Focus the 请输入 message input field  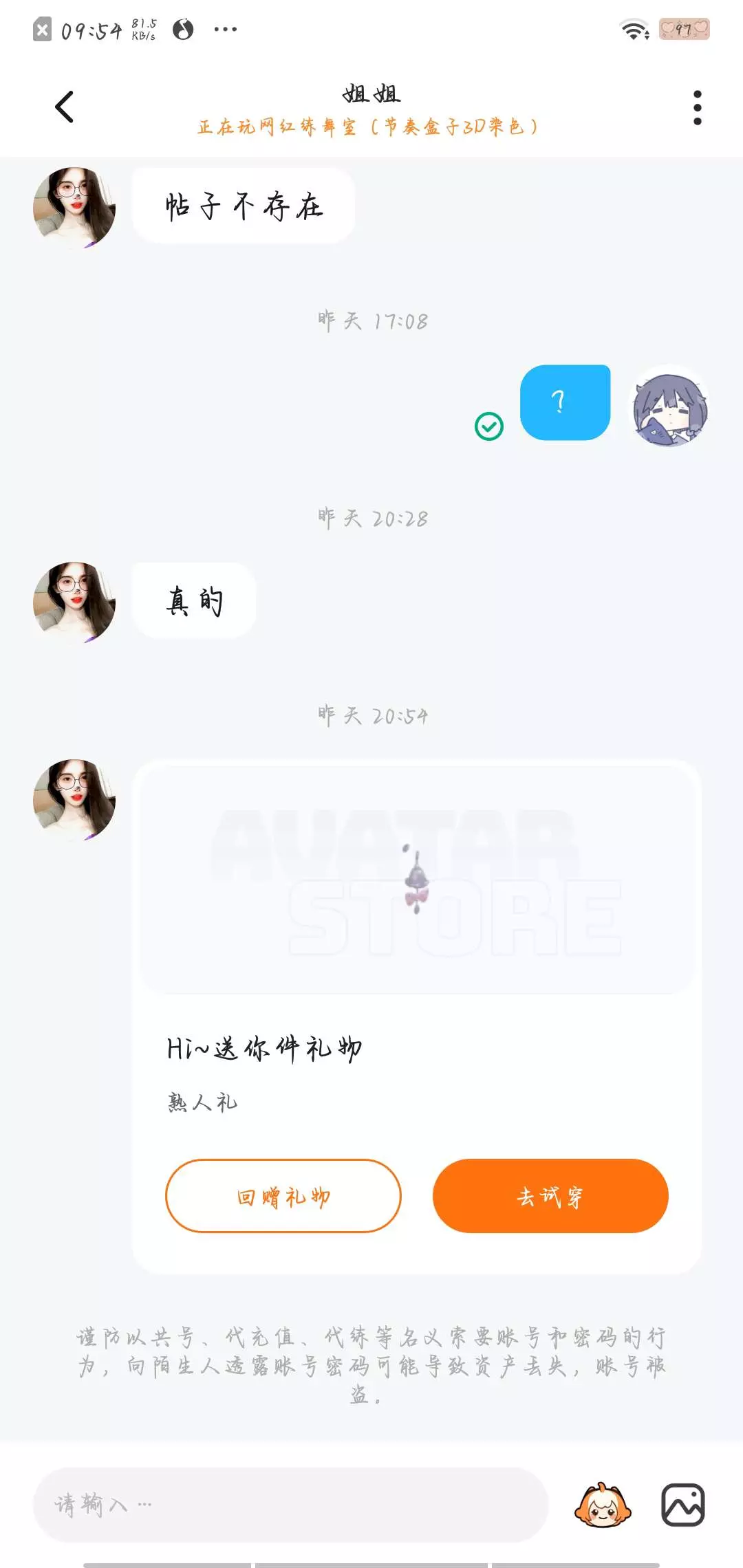tap(290, 1505)
